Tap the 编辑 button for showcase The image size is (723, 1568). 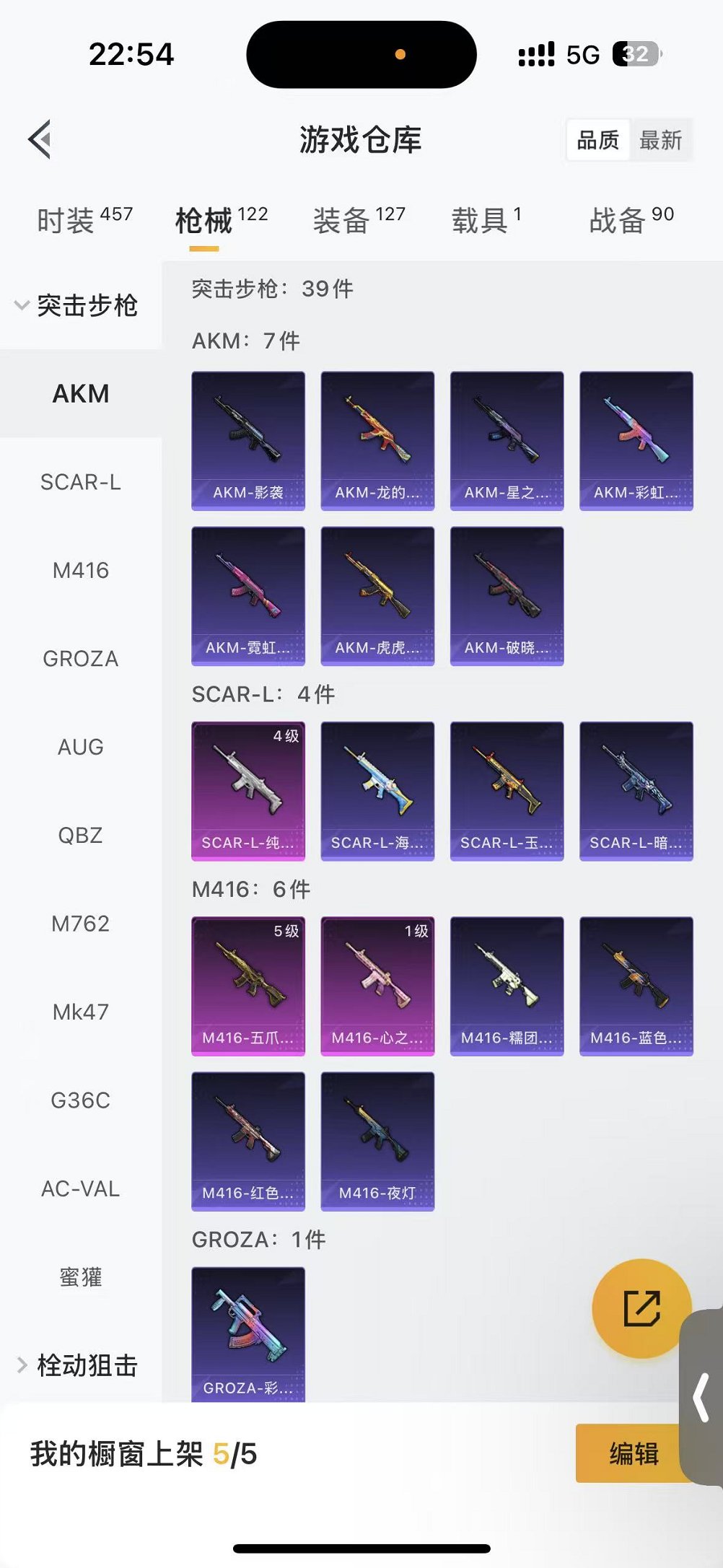[632, 1453]
